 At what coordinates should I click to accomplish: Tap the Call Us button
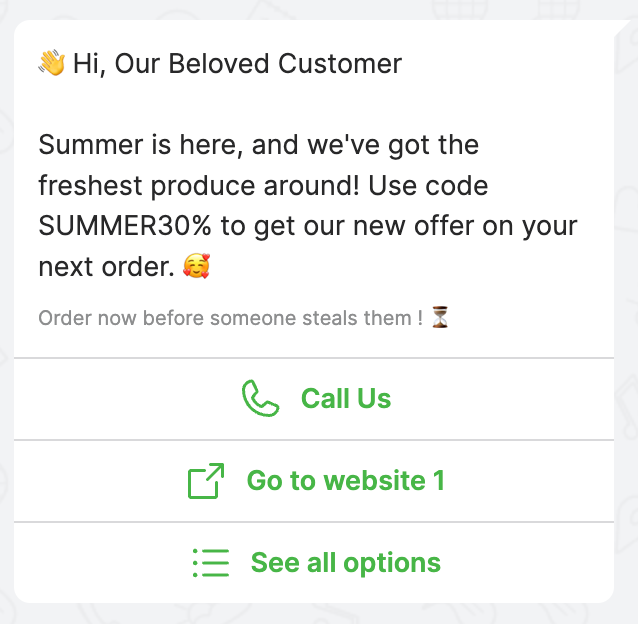[x=316, y=399]
